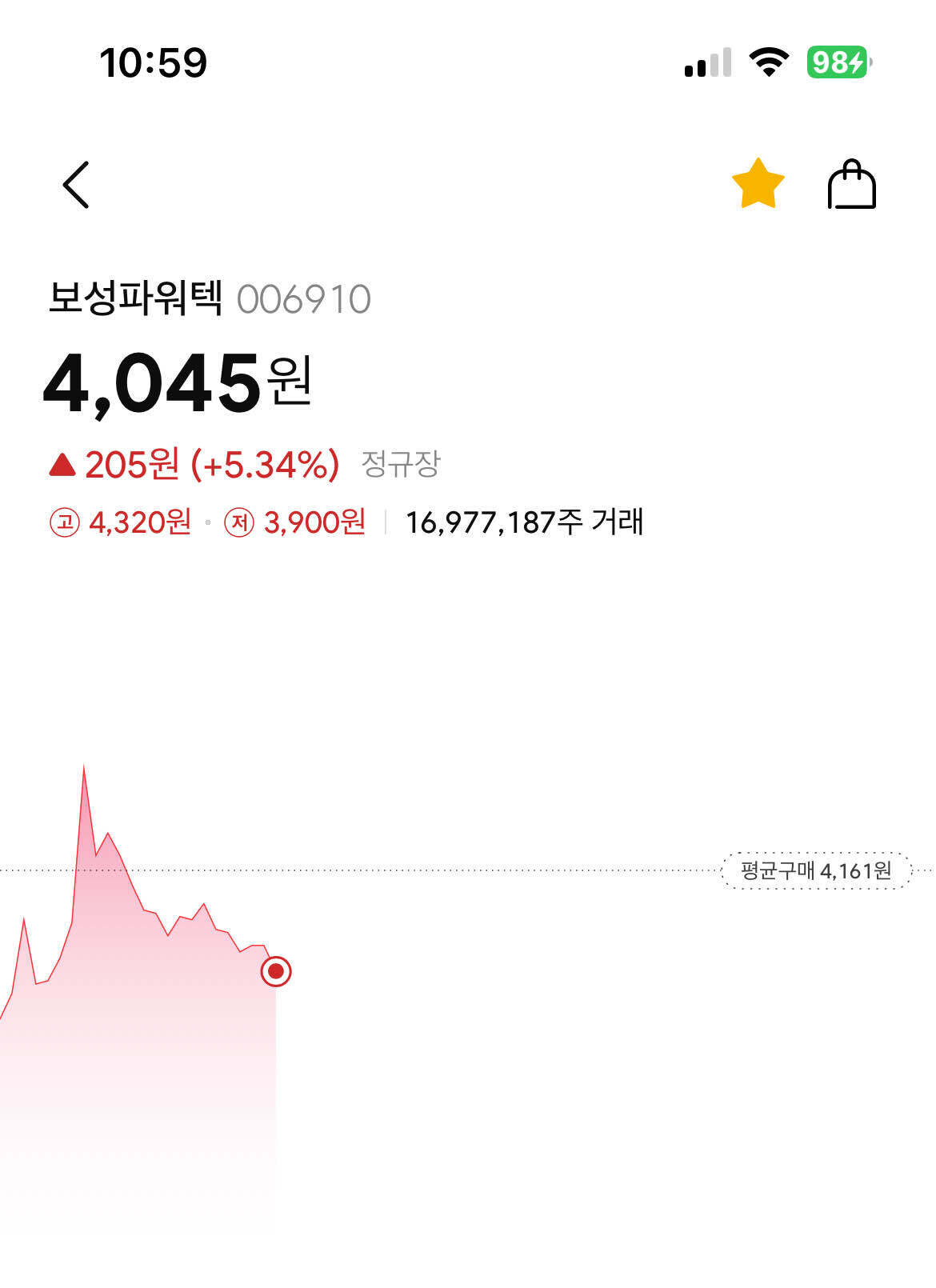Screen dimensions: 936x1288
Task: Click the low price 3,900원 link
Action: click(x=314, y=521)
